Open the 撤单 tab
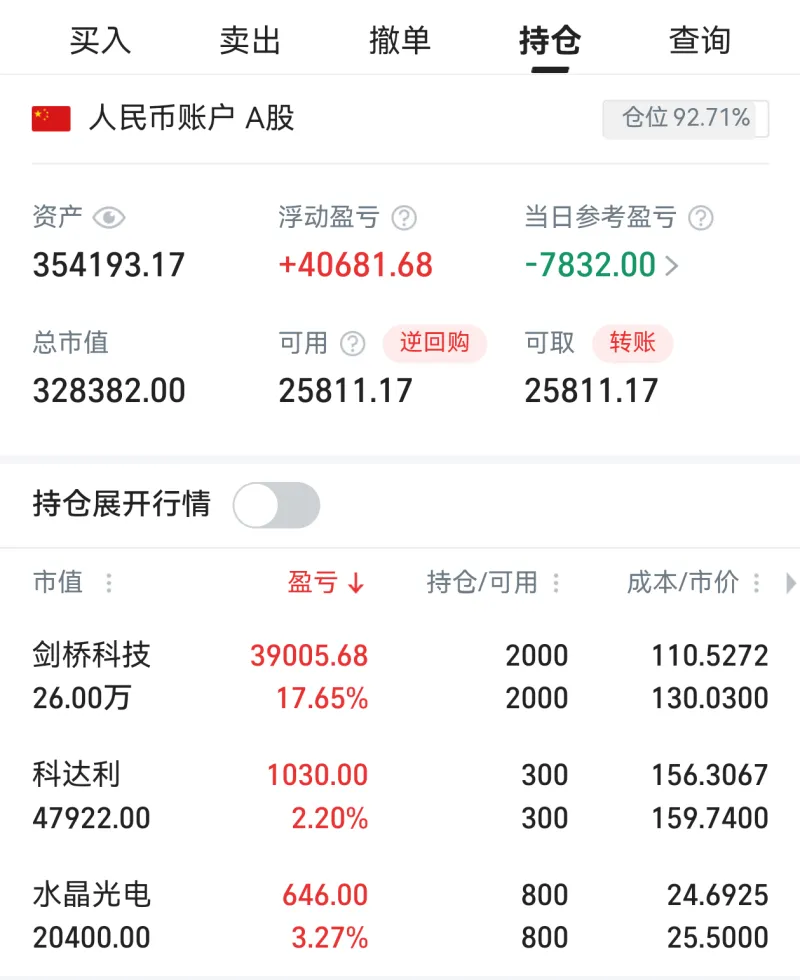Viewport: 800px width, 980px height. point(400,41)
